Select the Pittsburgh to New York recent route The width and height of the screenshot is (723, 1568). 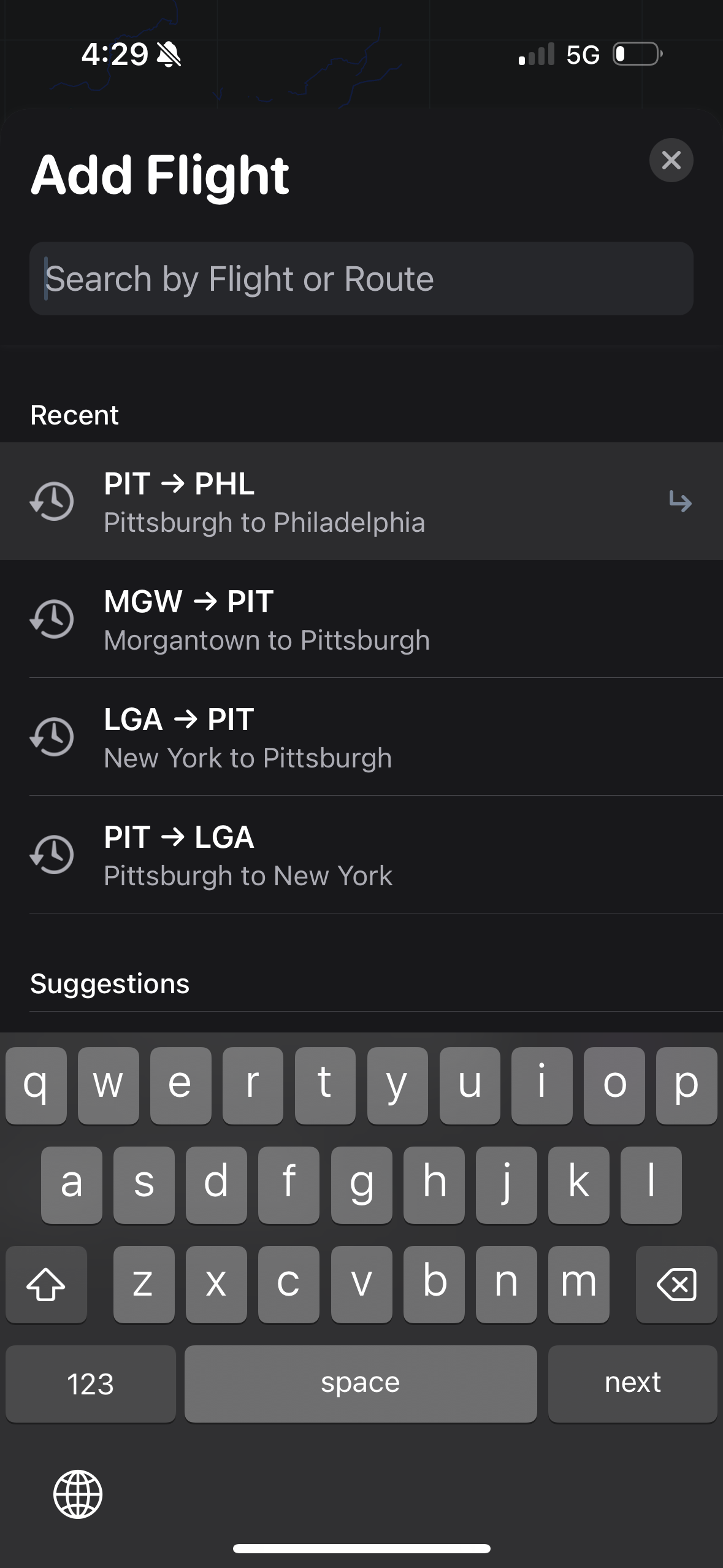(x=249, y=854)
